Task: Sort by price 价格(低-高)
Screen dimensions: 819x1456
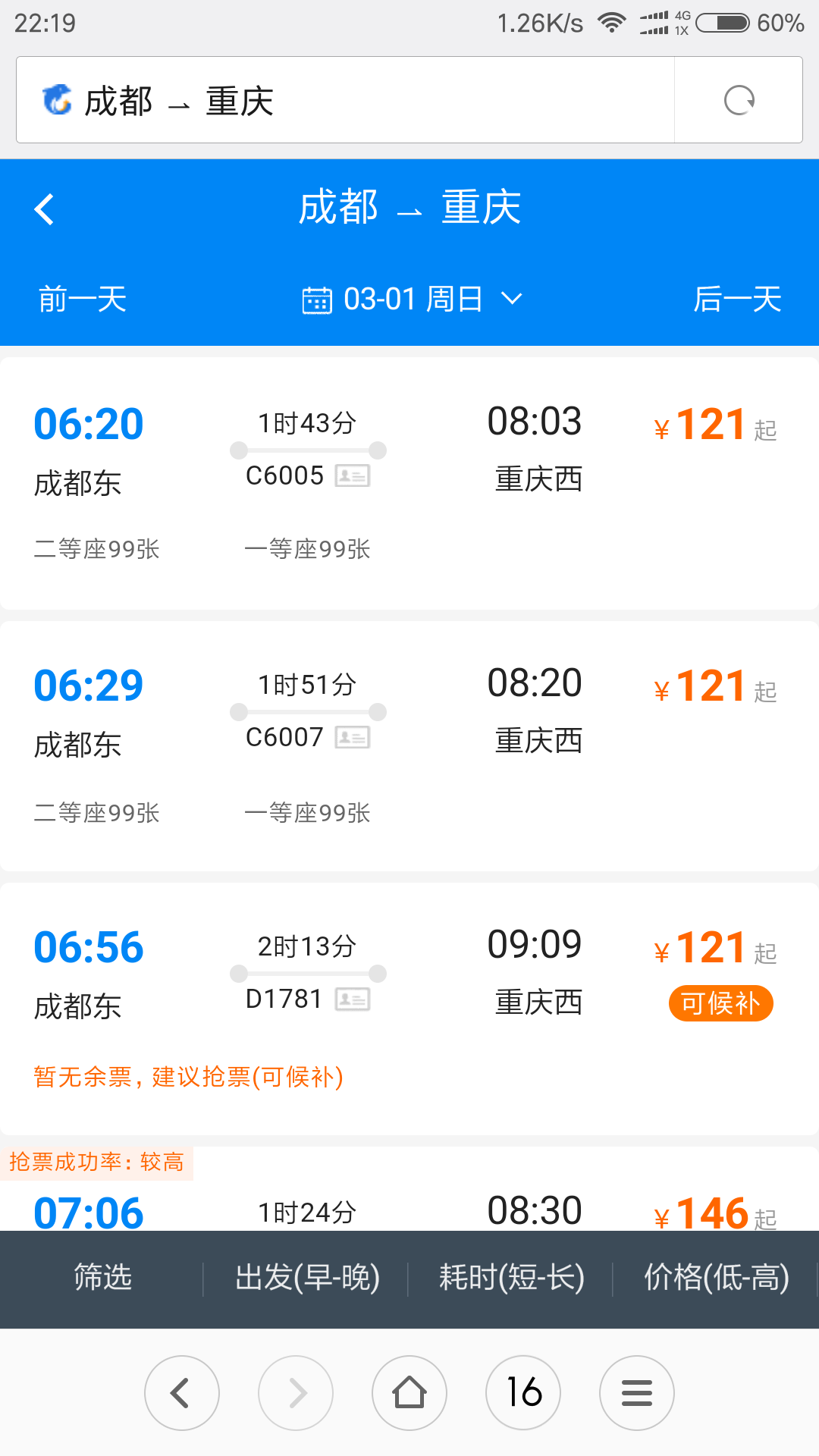Action: (716, 1278)
